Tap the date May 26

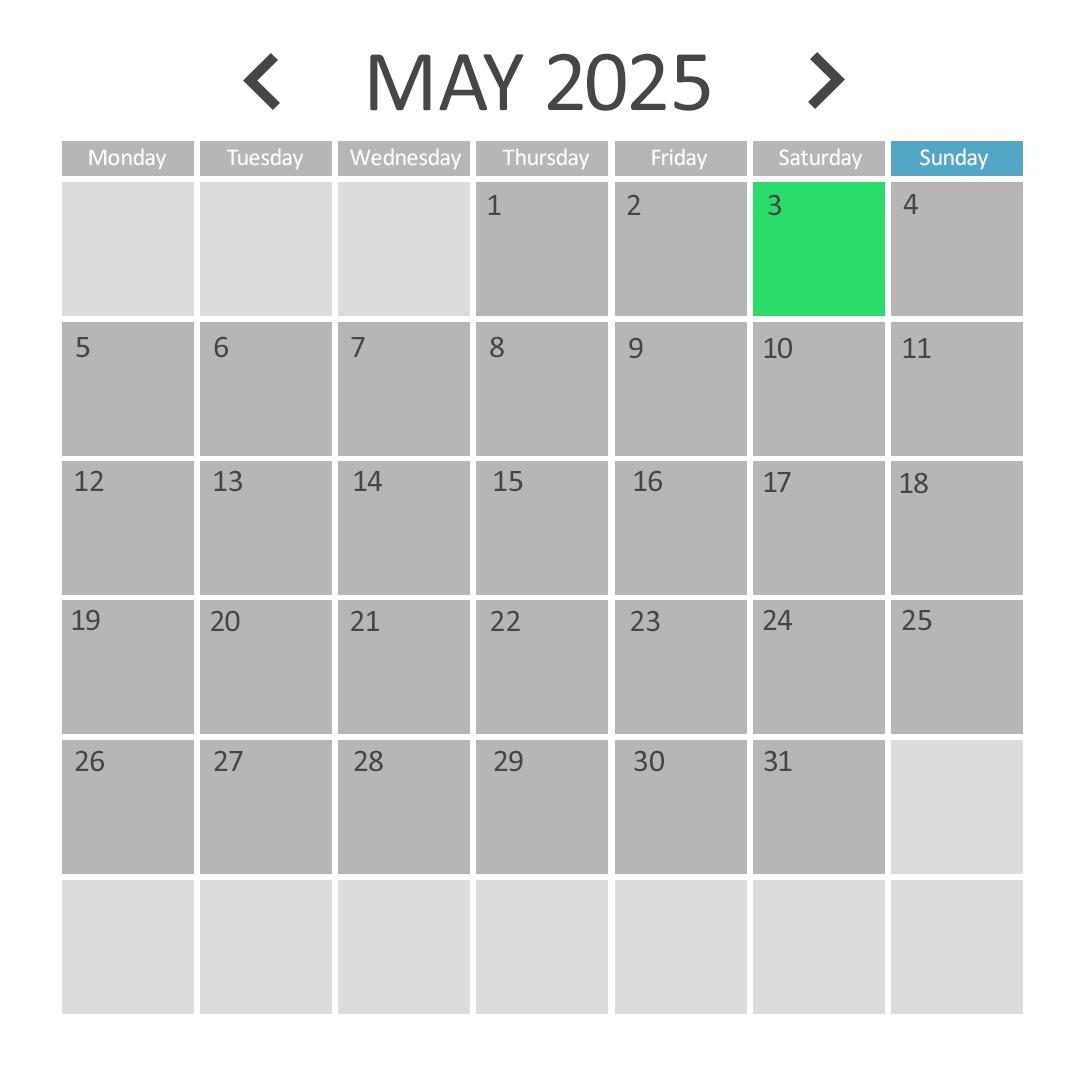[x=128, y=806]
